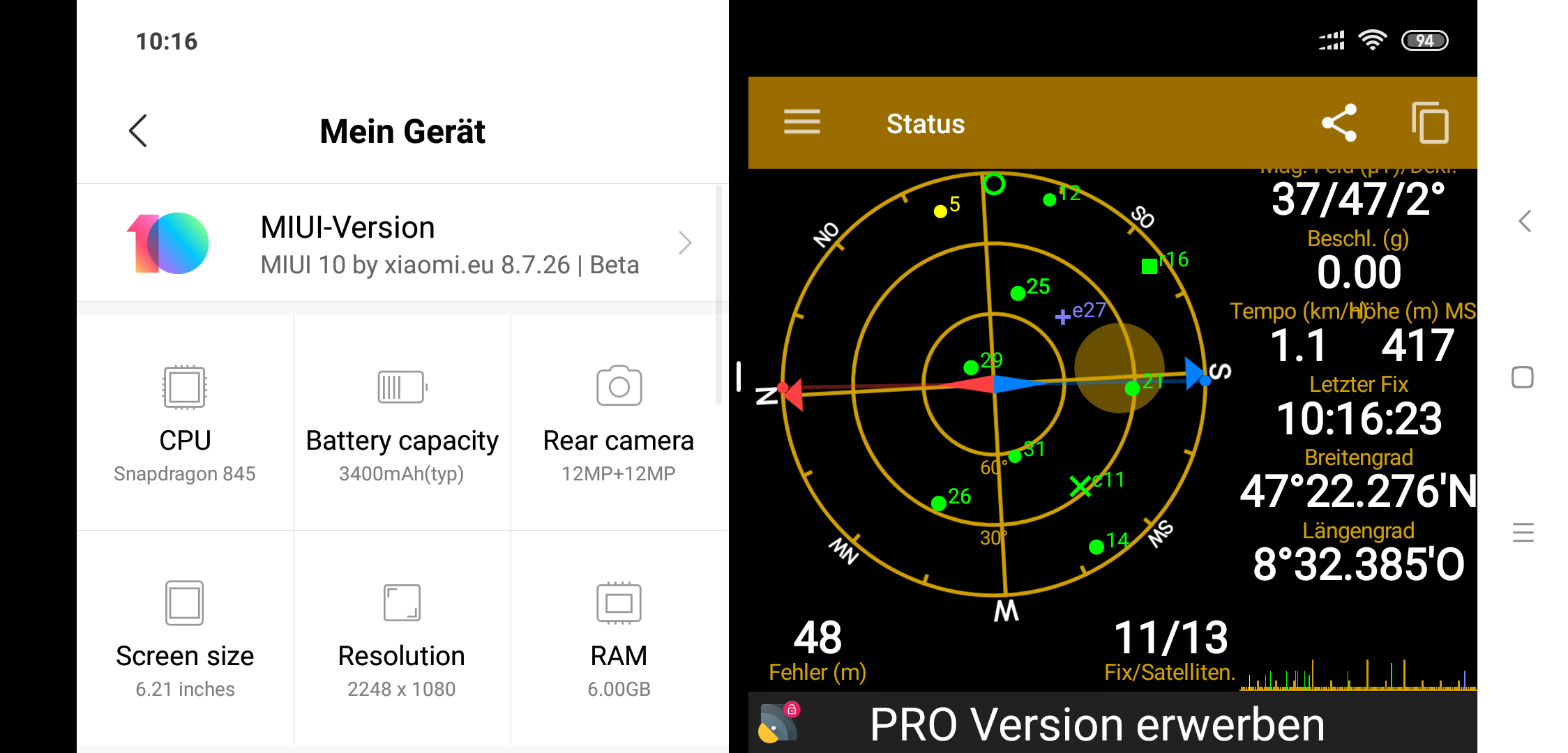1568x753 pixels.
Task: Share the GPS status
Action: tap(1339, 123)
